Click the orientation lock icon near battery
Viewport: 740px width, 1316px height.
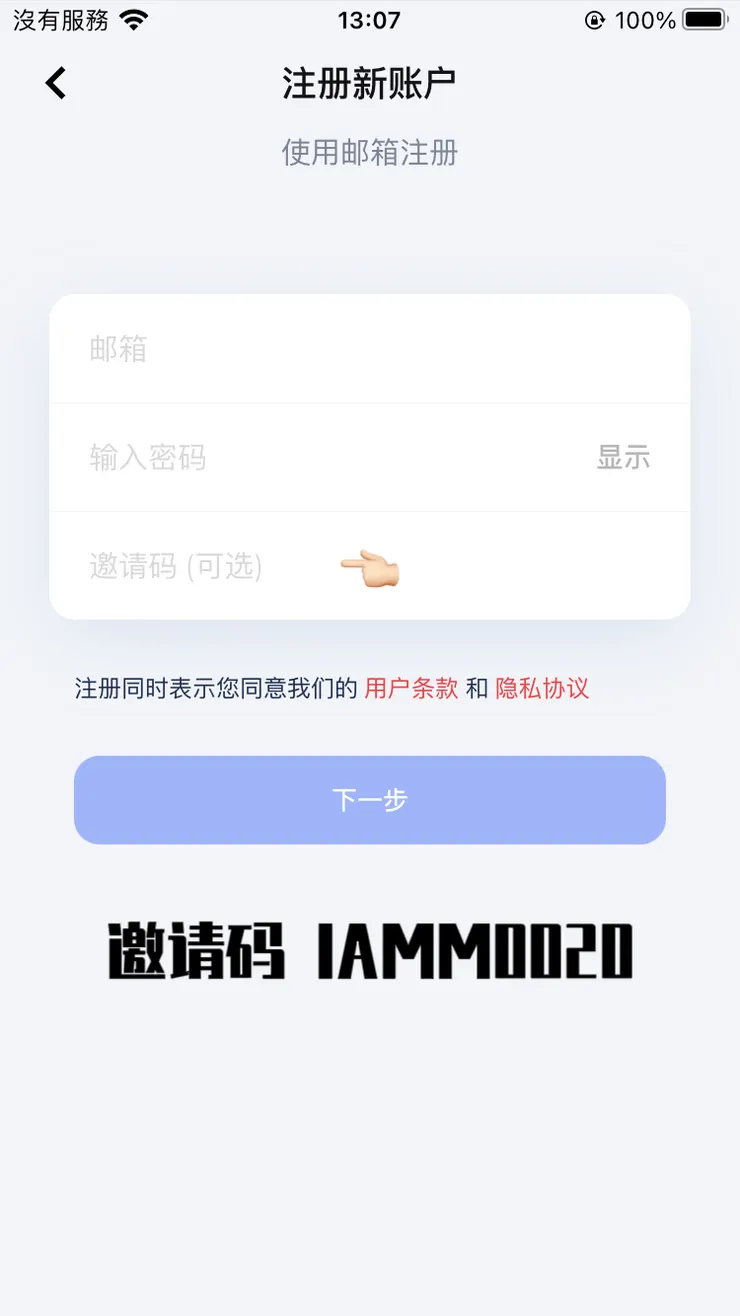pos(595,17)
